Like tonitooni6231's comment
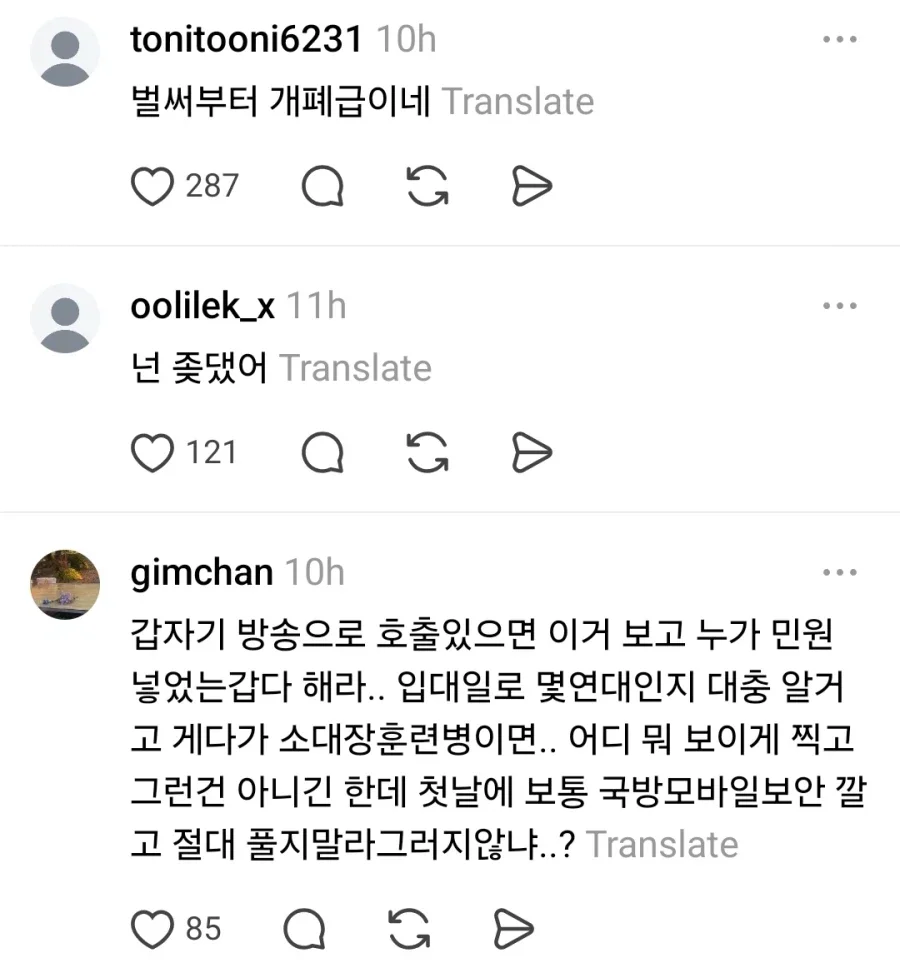This screenshot has width=900, height=968. click(x=153, y=186)
